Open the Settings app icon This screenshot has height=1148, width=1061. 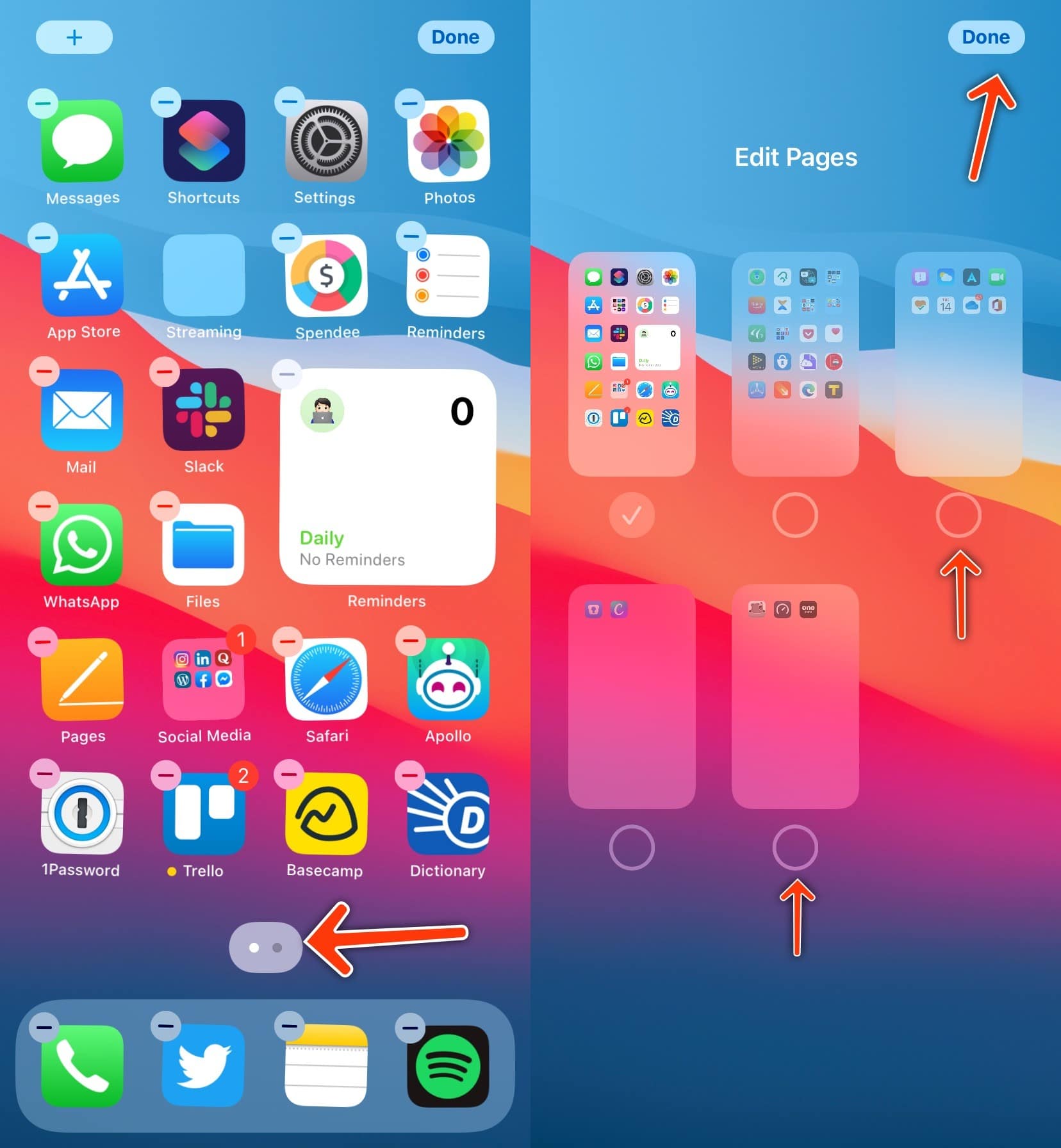pos(326,140)
